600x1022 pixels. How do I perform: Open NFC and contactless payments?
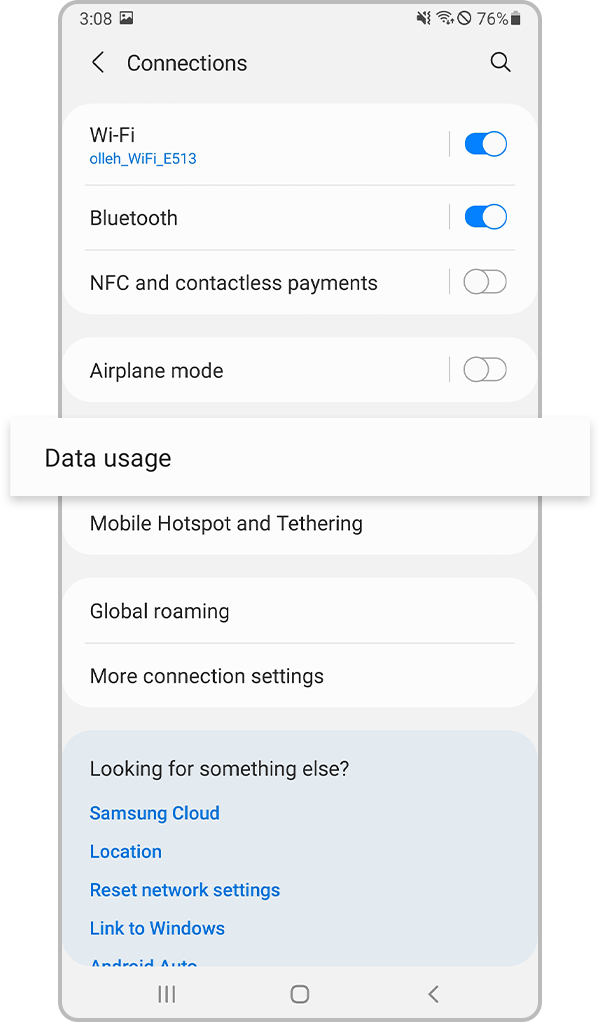(x=250, y=283)
